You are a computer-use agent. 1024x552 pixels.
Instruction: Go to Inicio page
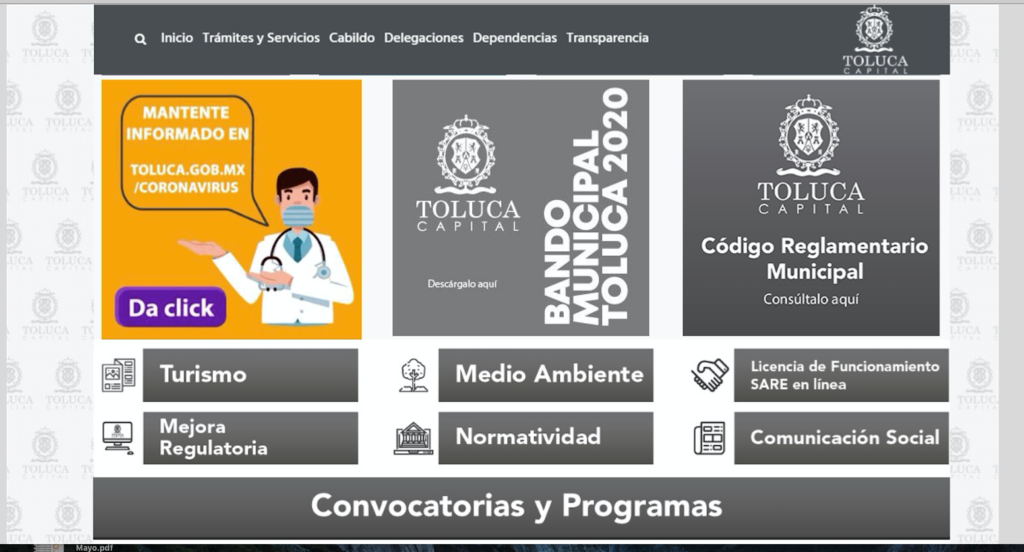coord(177,38)
